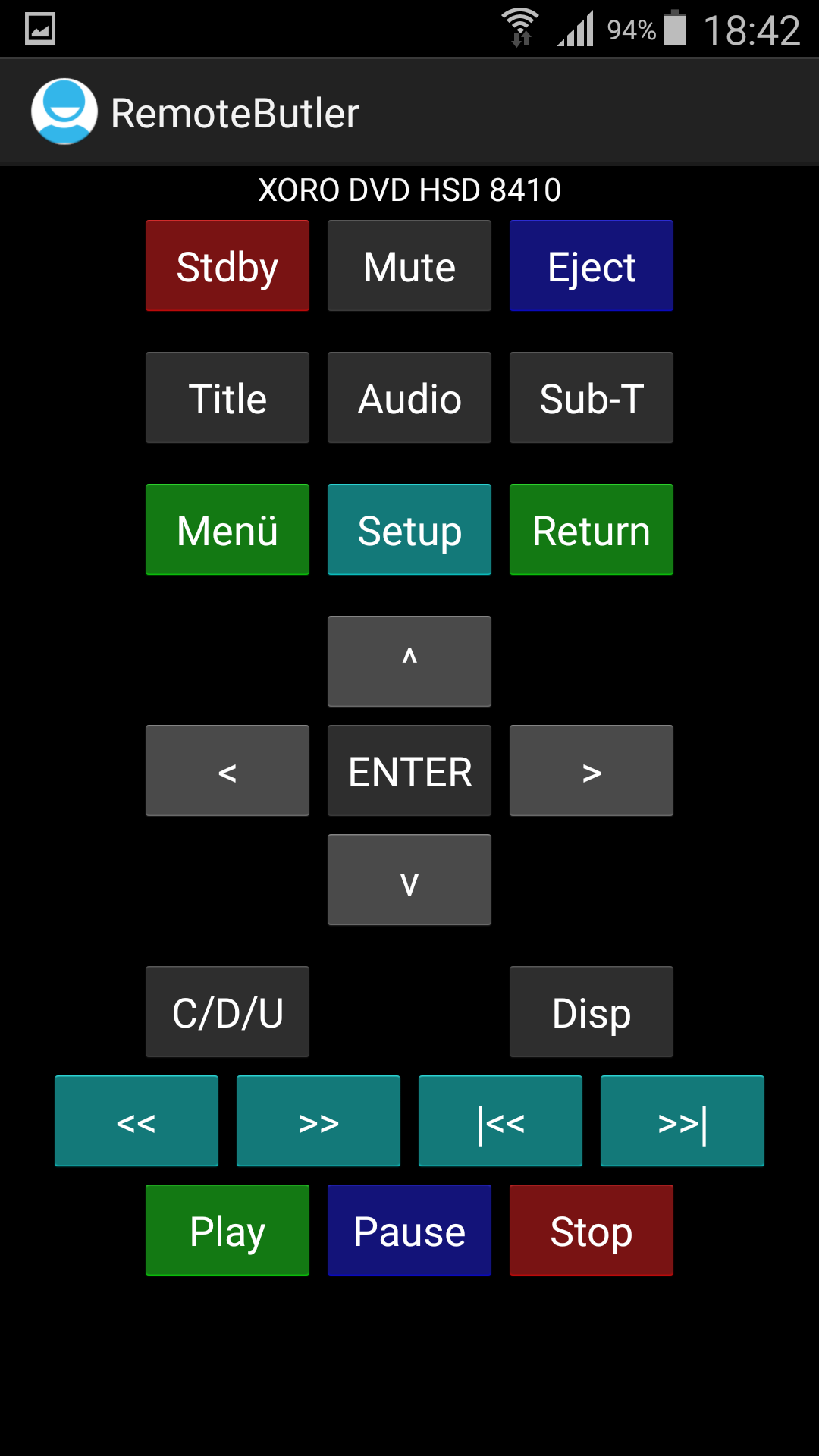This screenshot has width=819, height=1456.
Task: Tap the red Stdby button
Action: (x=227, y=265)
